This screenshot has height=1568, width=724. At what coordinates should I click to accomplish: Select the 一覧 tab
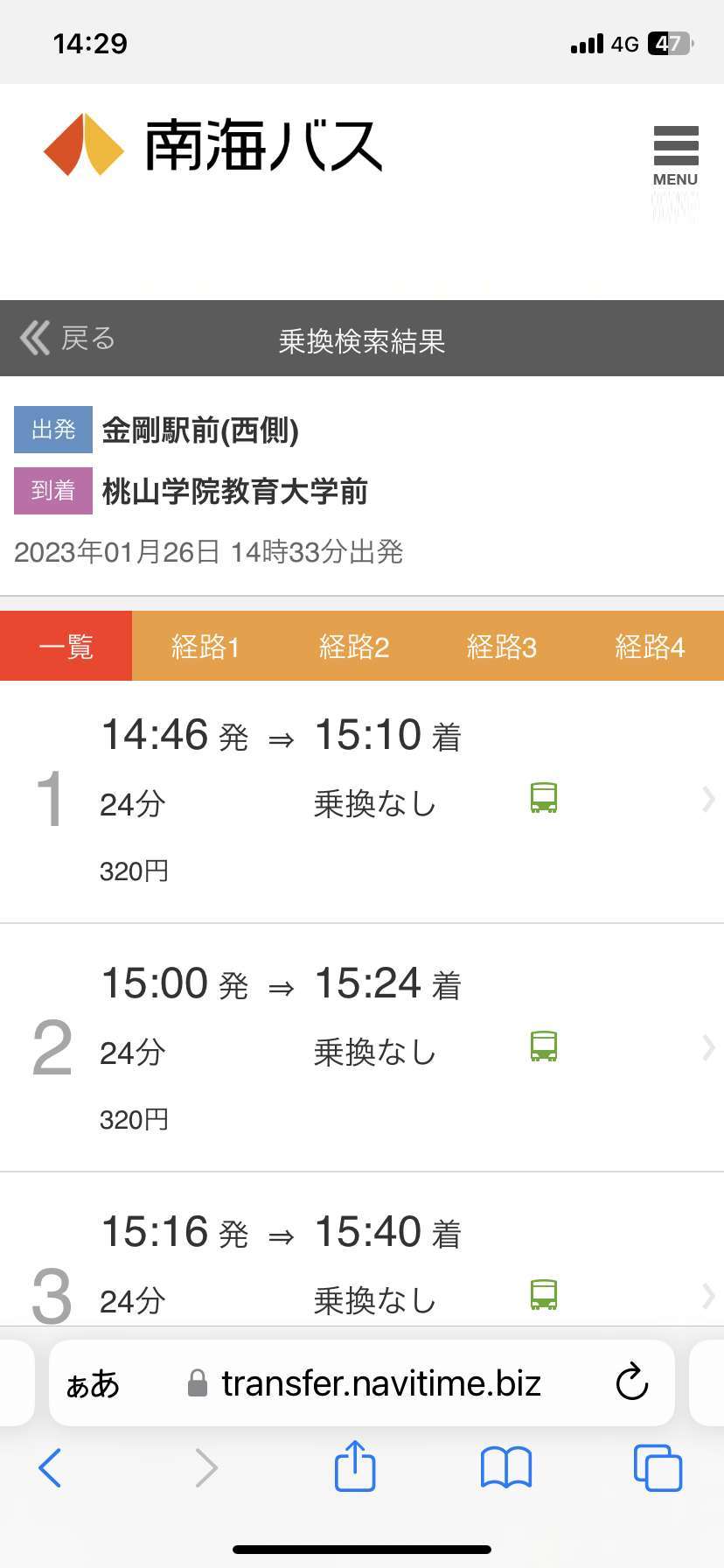[x=66, y=646]
